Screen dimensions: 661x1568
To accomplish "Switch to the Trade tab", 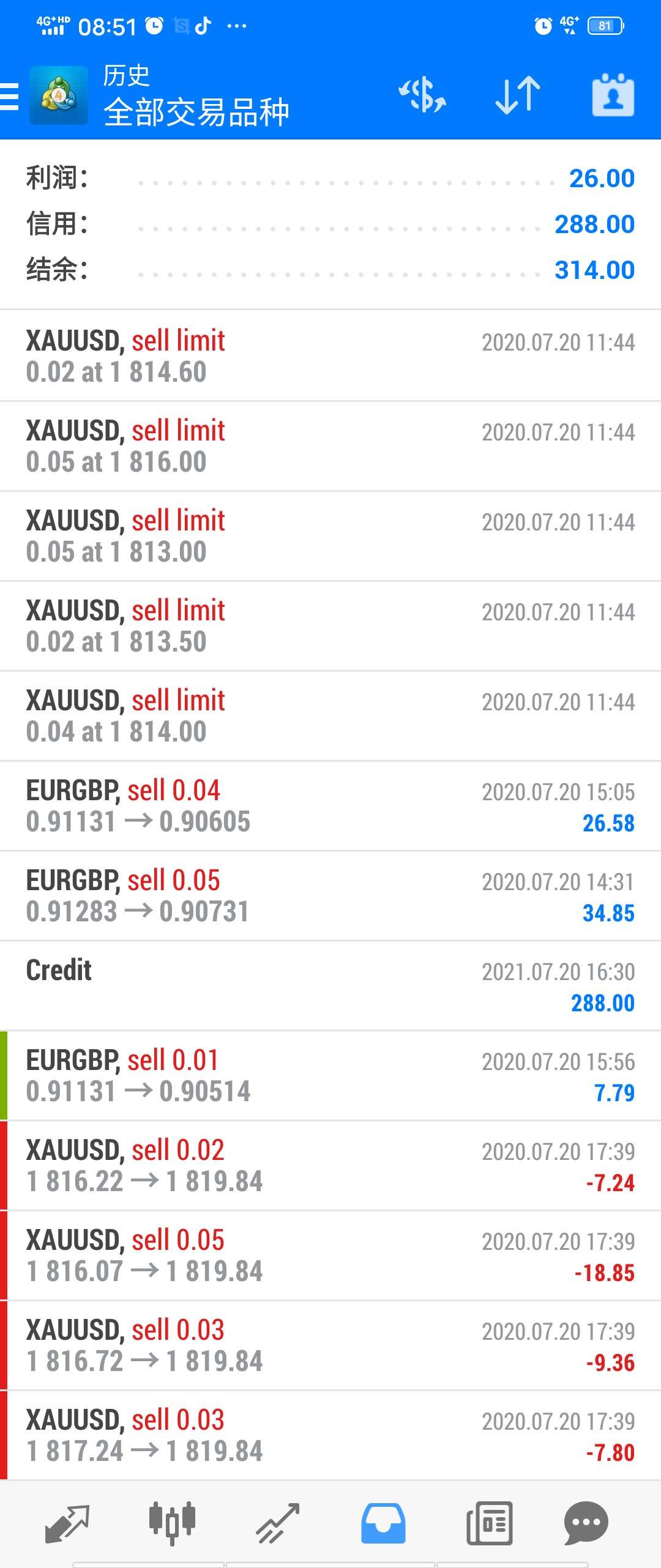I will [x=277, y=1523].
